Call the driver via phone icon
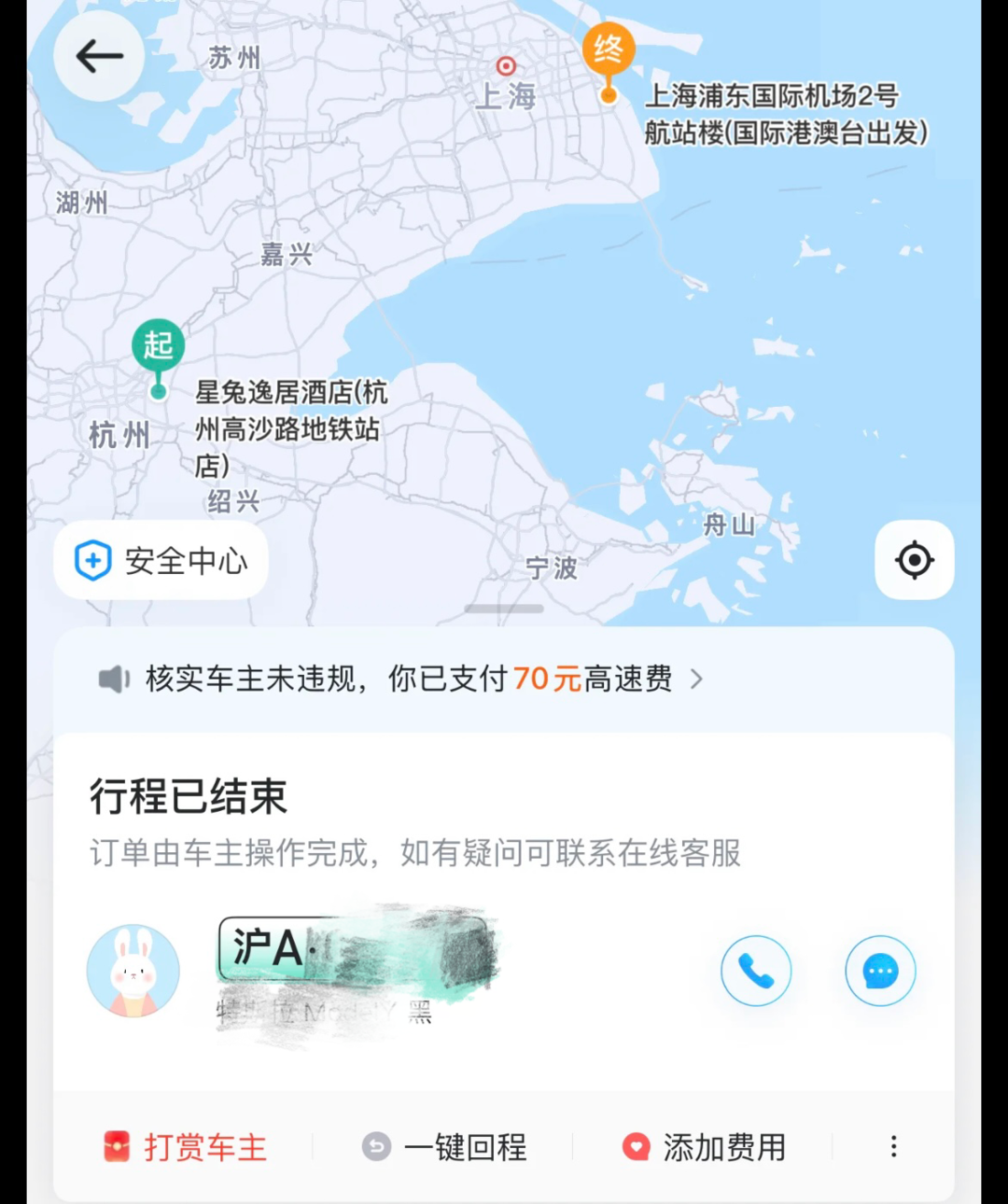Viewport: 1008px width, 1204px height. click(756, 971)
